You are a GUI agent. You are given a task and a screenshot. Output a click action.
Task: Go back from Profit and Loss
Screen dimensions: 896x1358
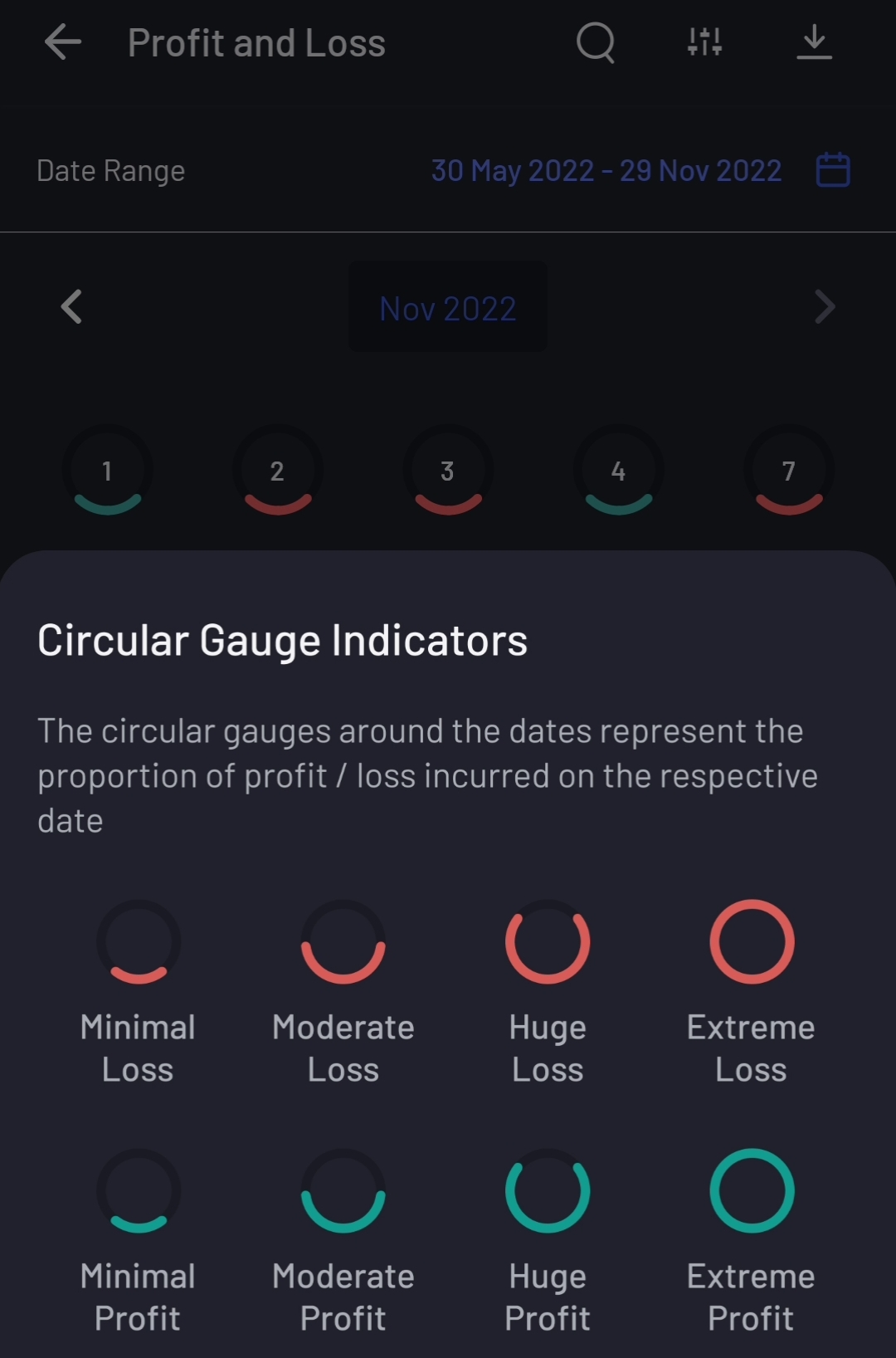(63, 42)
